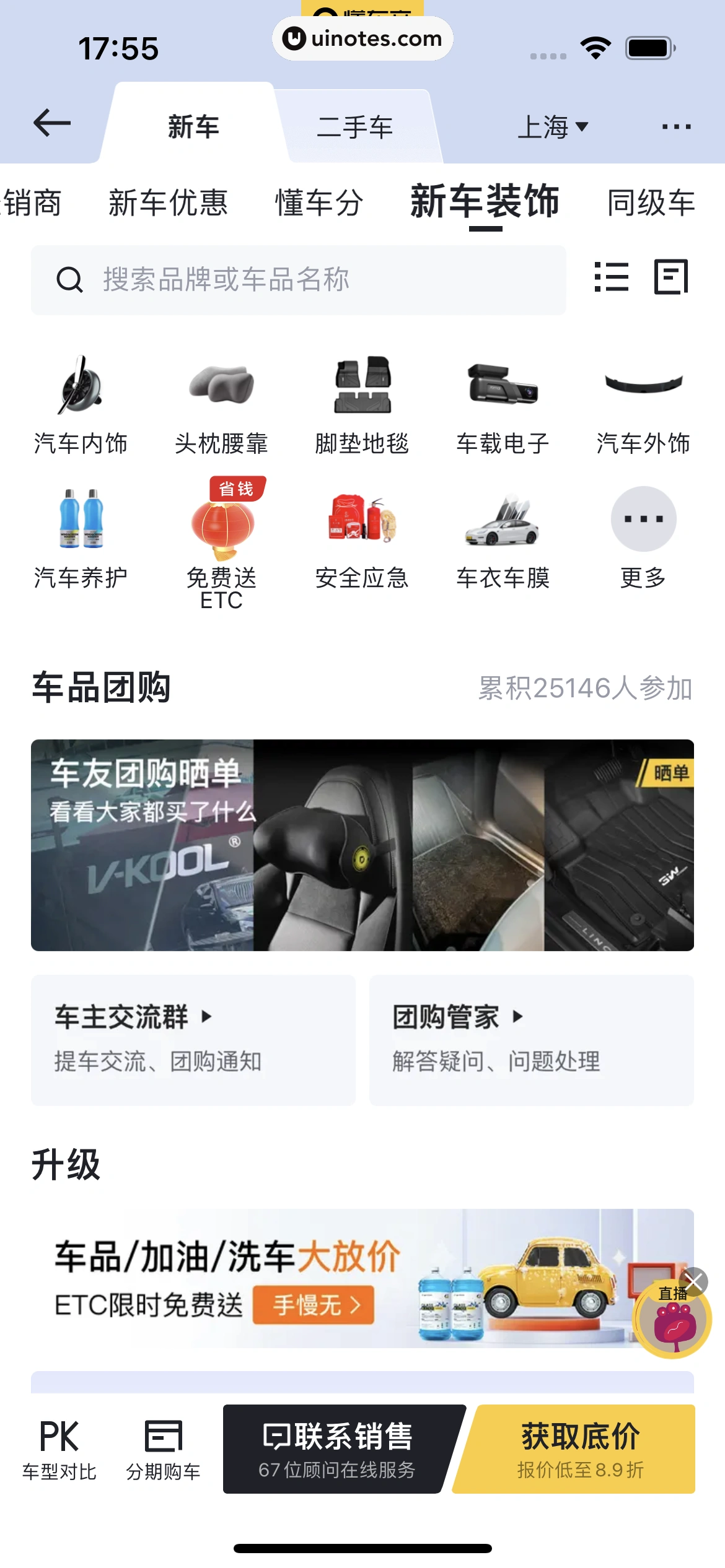Open the orders note icon beside search

point(671,277)
